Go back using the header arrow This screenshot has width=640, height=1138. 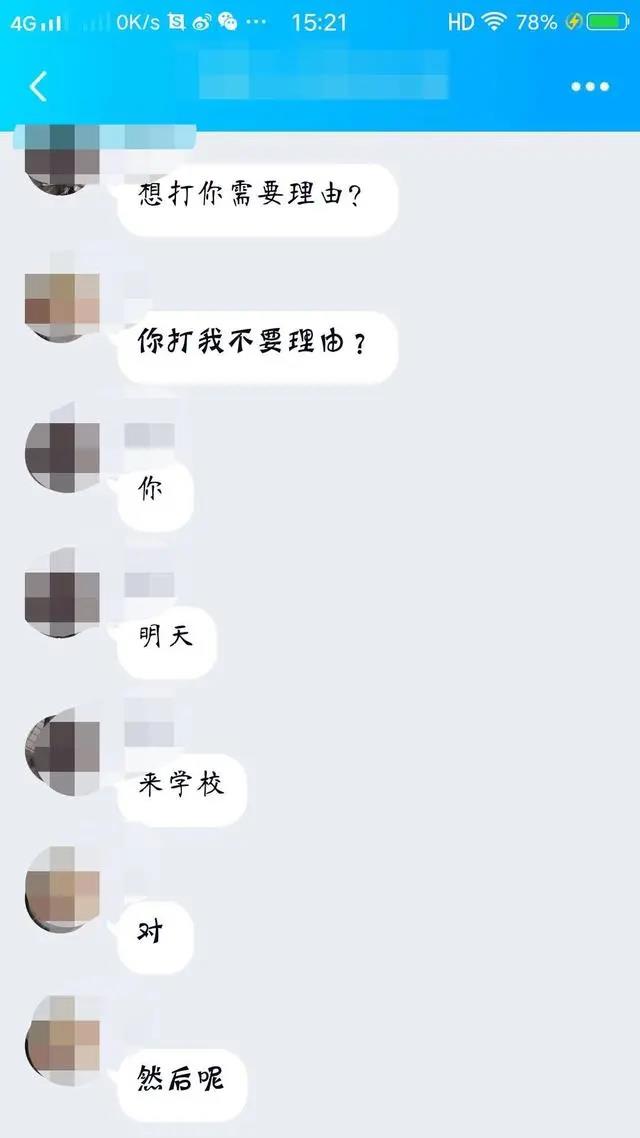pyautogui.click(x=38, y=87)
